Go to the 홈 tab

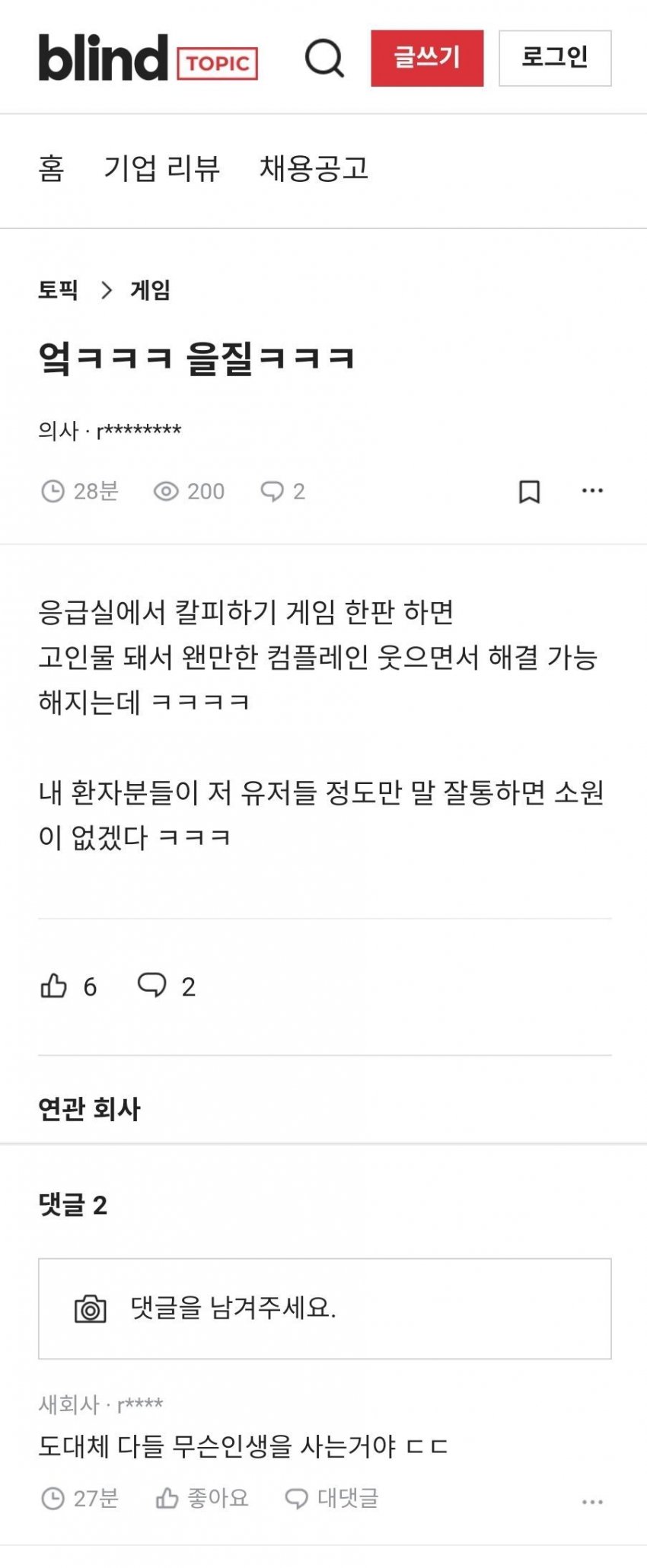(51, 168)
